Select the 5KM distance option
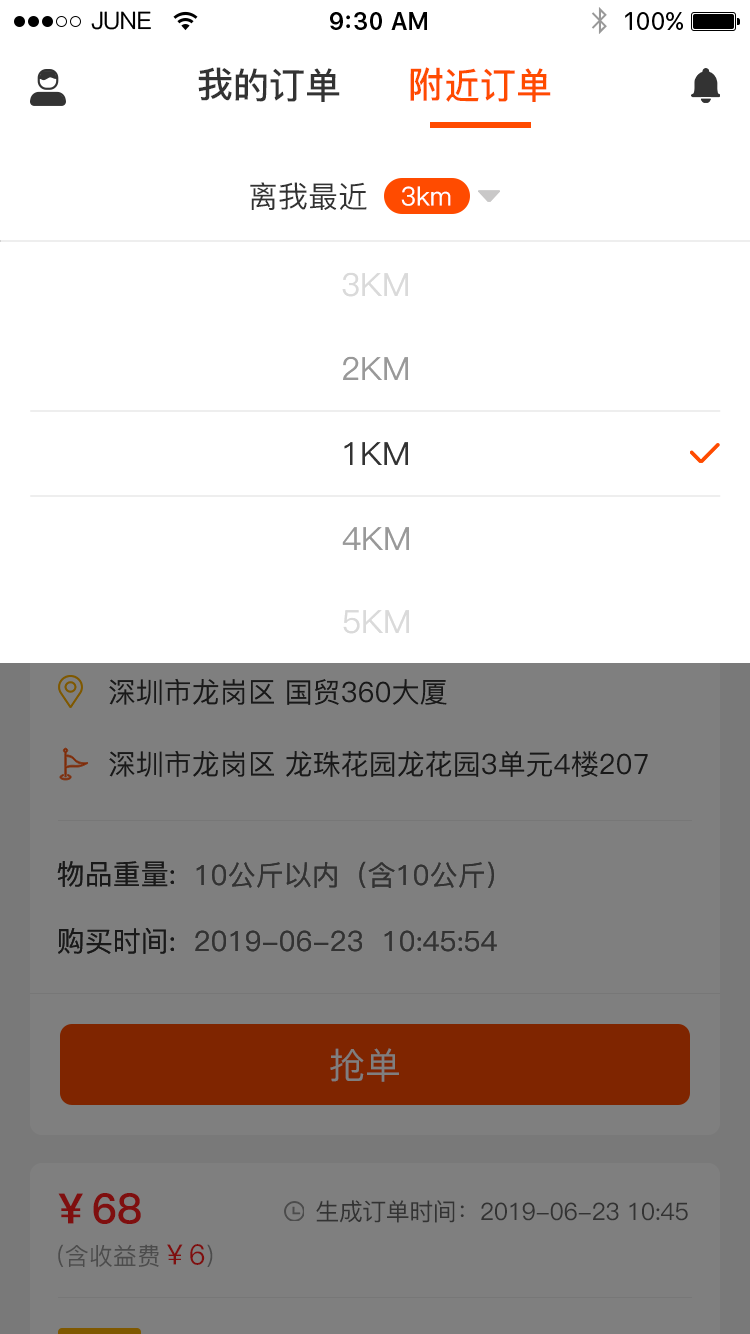 (x=375, y=622)
